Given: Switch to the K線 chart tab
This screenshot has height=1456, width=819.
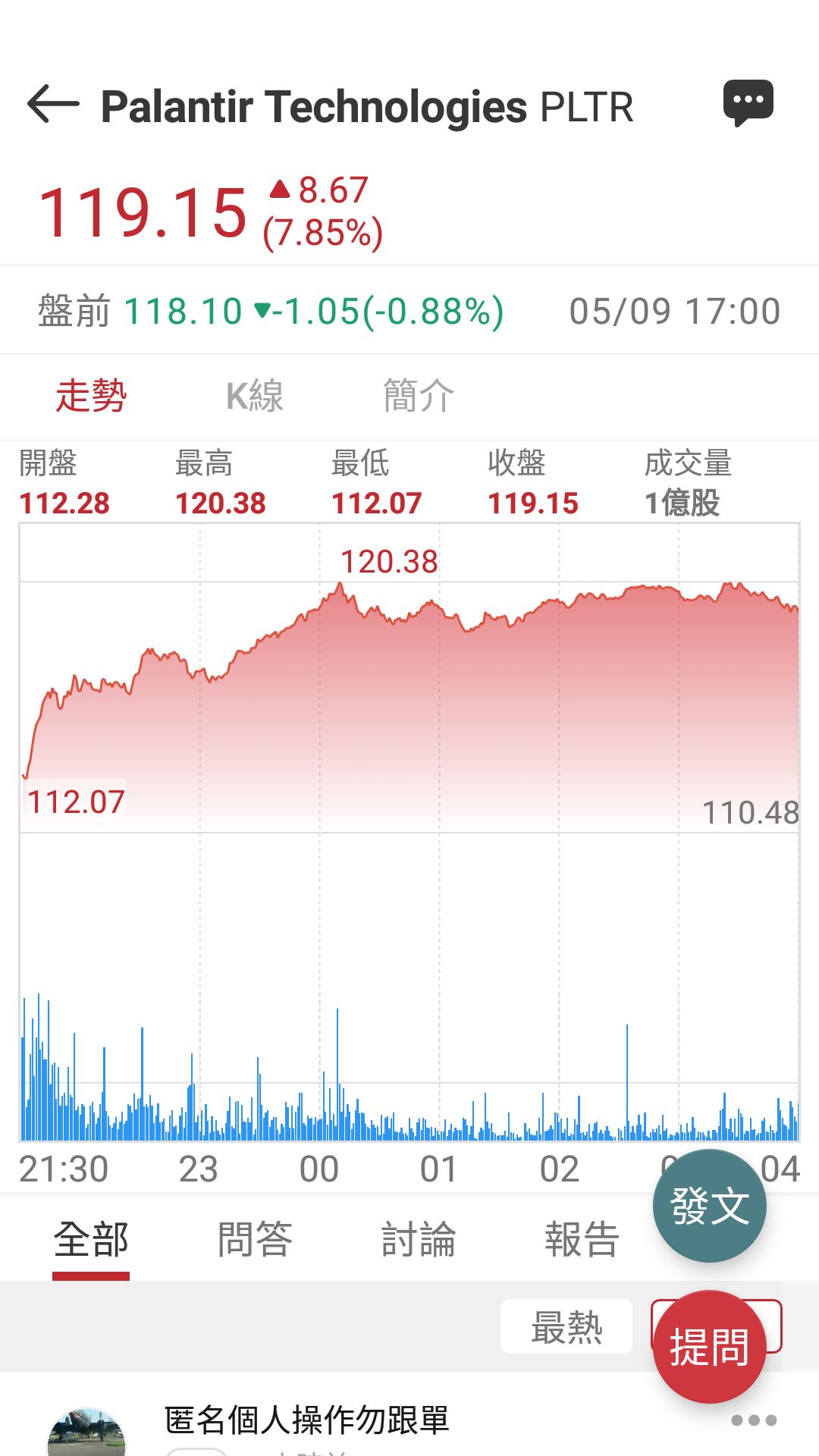Looking at the screenshot, I should pos(255,396).
